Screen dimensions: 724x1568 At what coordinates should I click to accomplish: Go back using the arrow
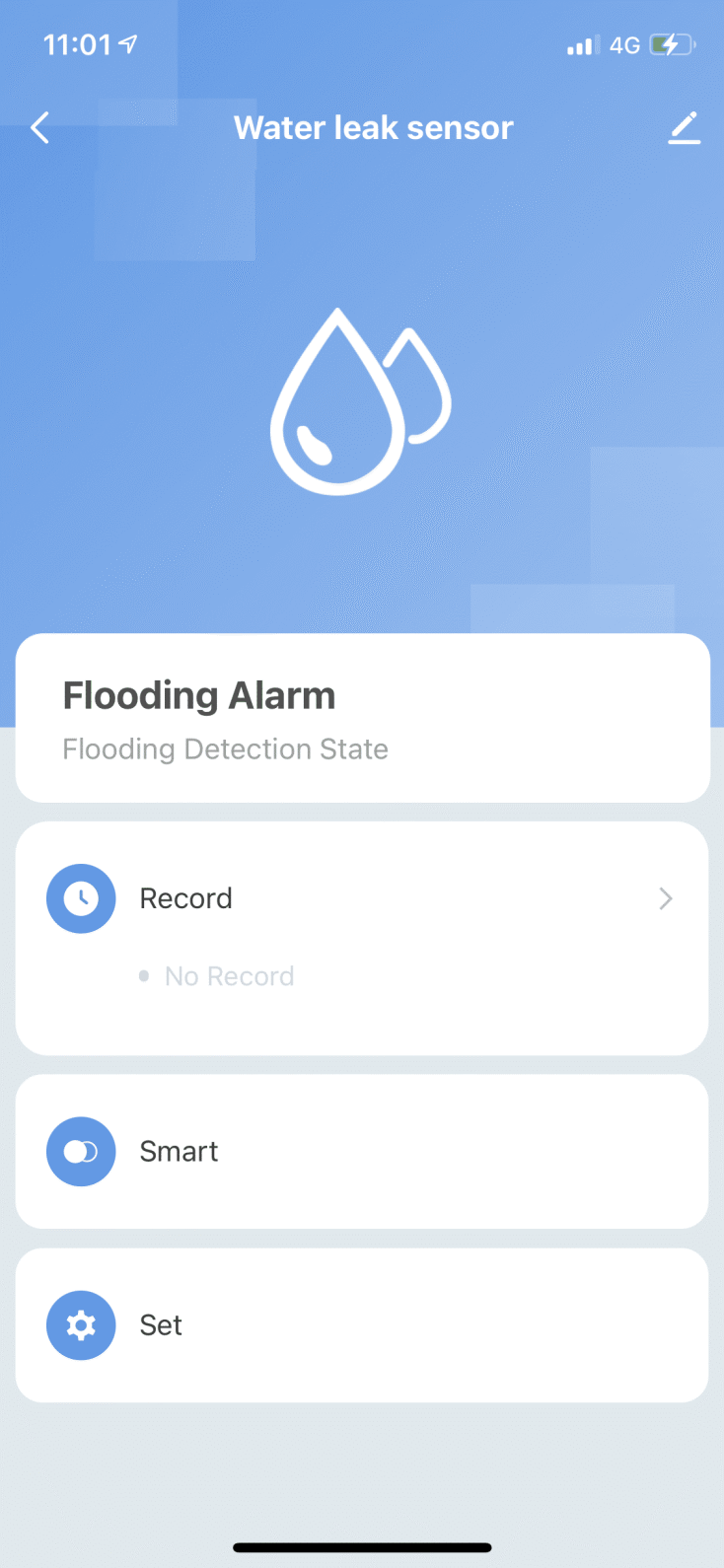(x=39, y=127)
